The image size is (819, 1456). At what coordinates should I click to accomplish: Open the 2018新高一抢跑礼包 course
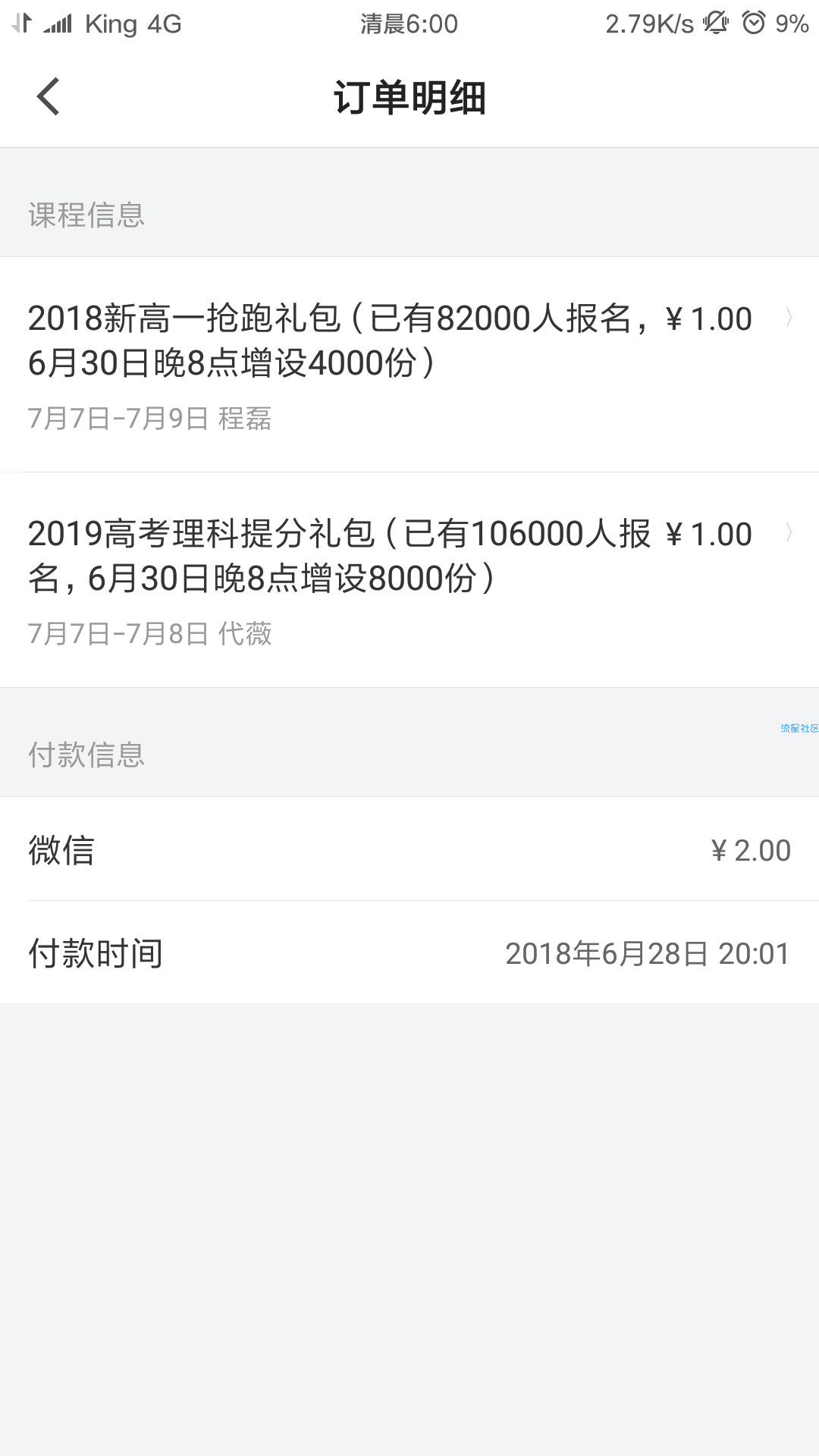click(409, 365)
